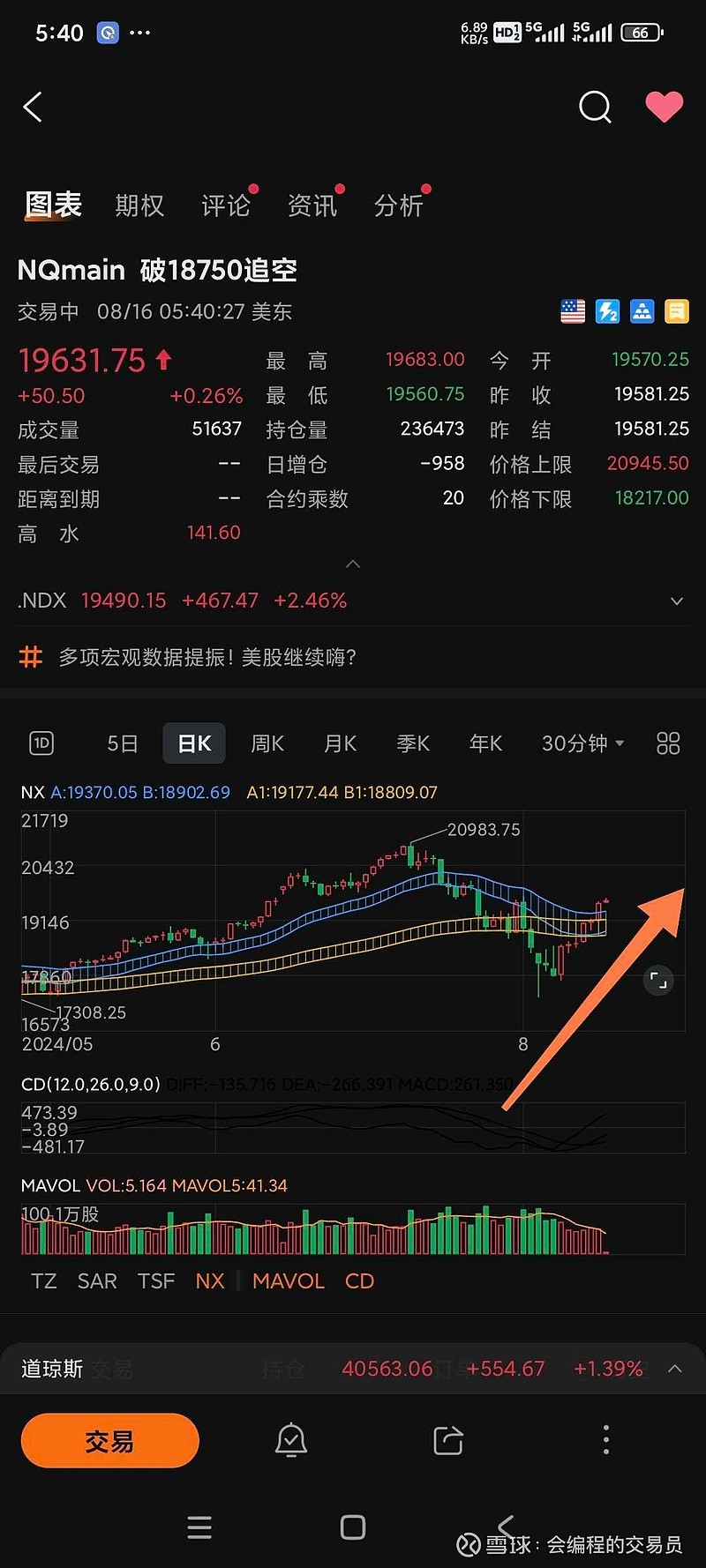Click the 1D chart icon

(x=41, y=743)
